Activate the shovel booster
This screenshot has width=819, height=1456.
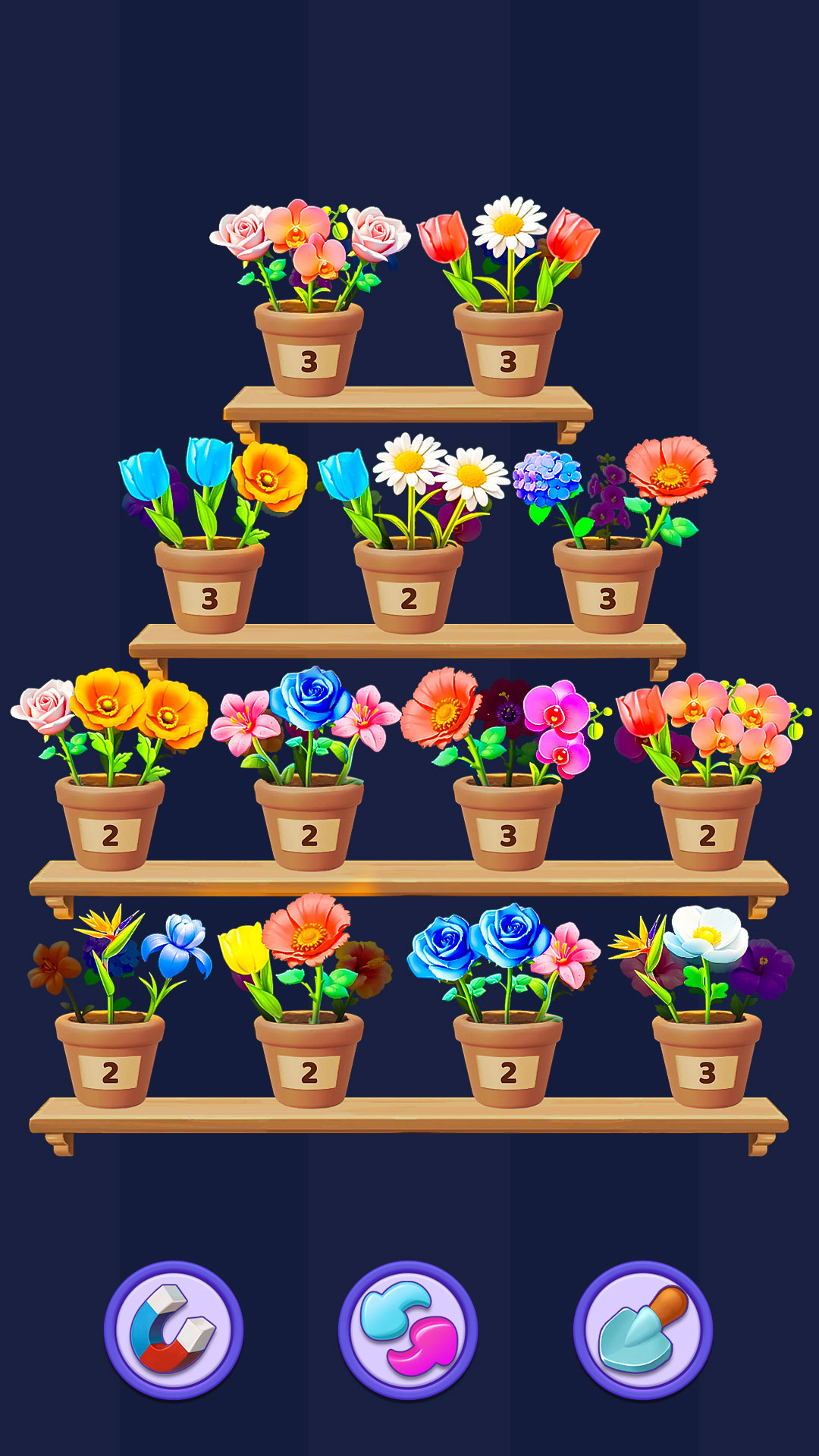(x=642, y=1330)
